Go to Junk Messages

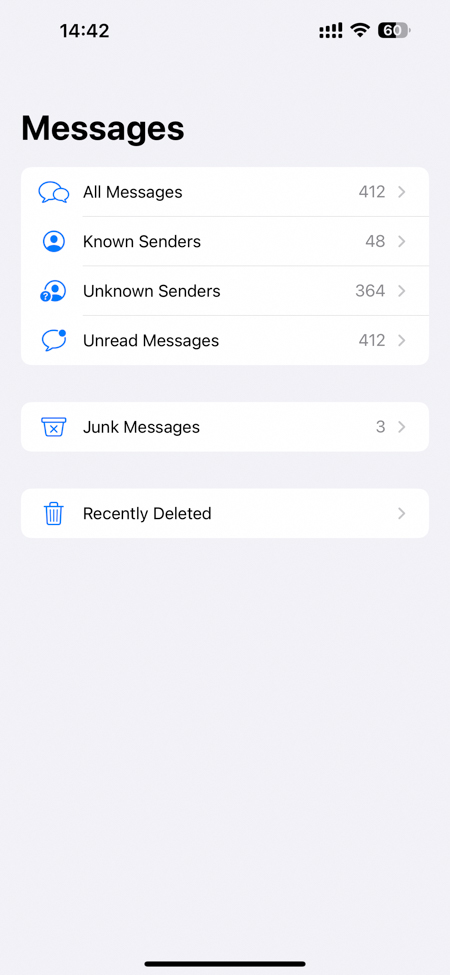click(x=225, y=427)
